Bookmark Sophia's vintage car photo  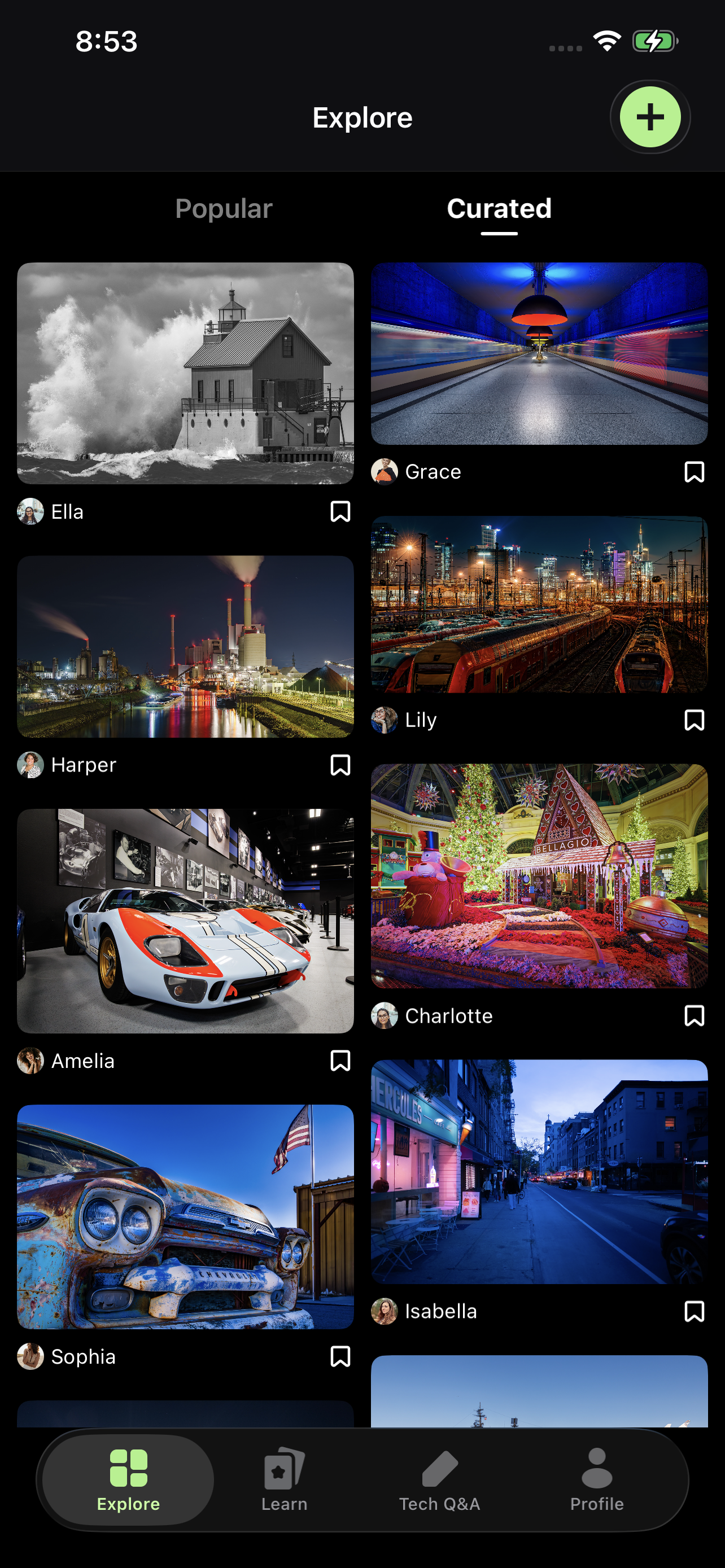(341, 1356)
